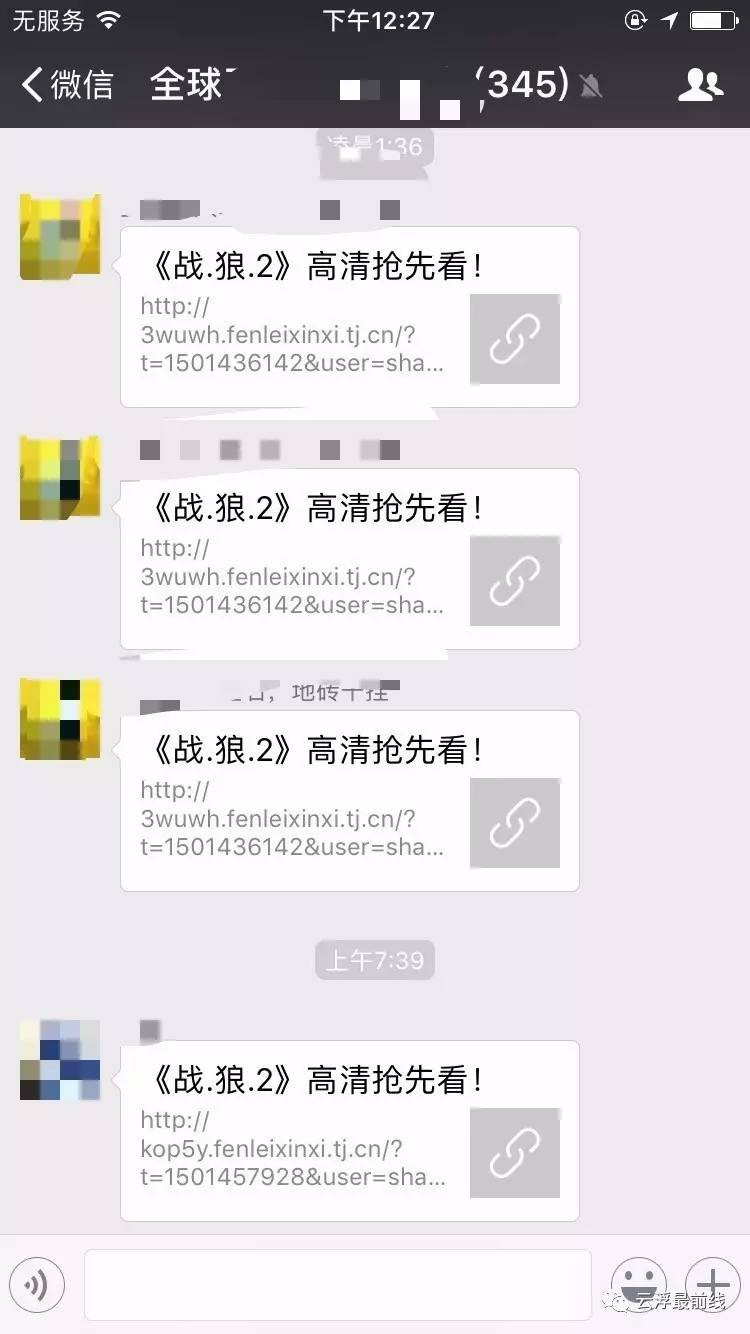Switch to voice message input

[x=37, y=1284]
